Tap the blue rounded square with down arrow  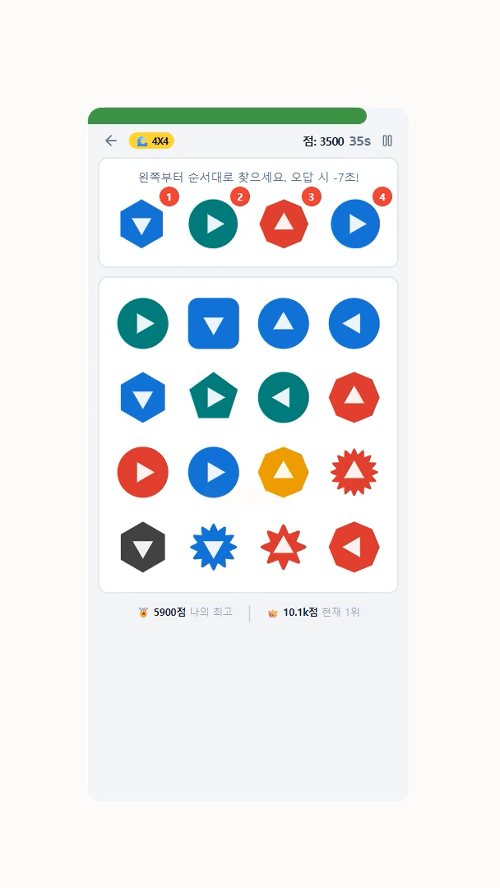pos(213,323)
